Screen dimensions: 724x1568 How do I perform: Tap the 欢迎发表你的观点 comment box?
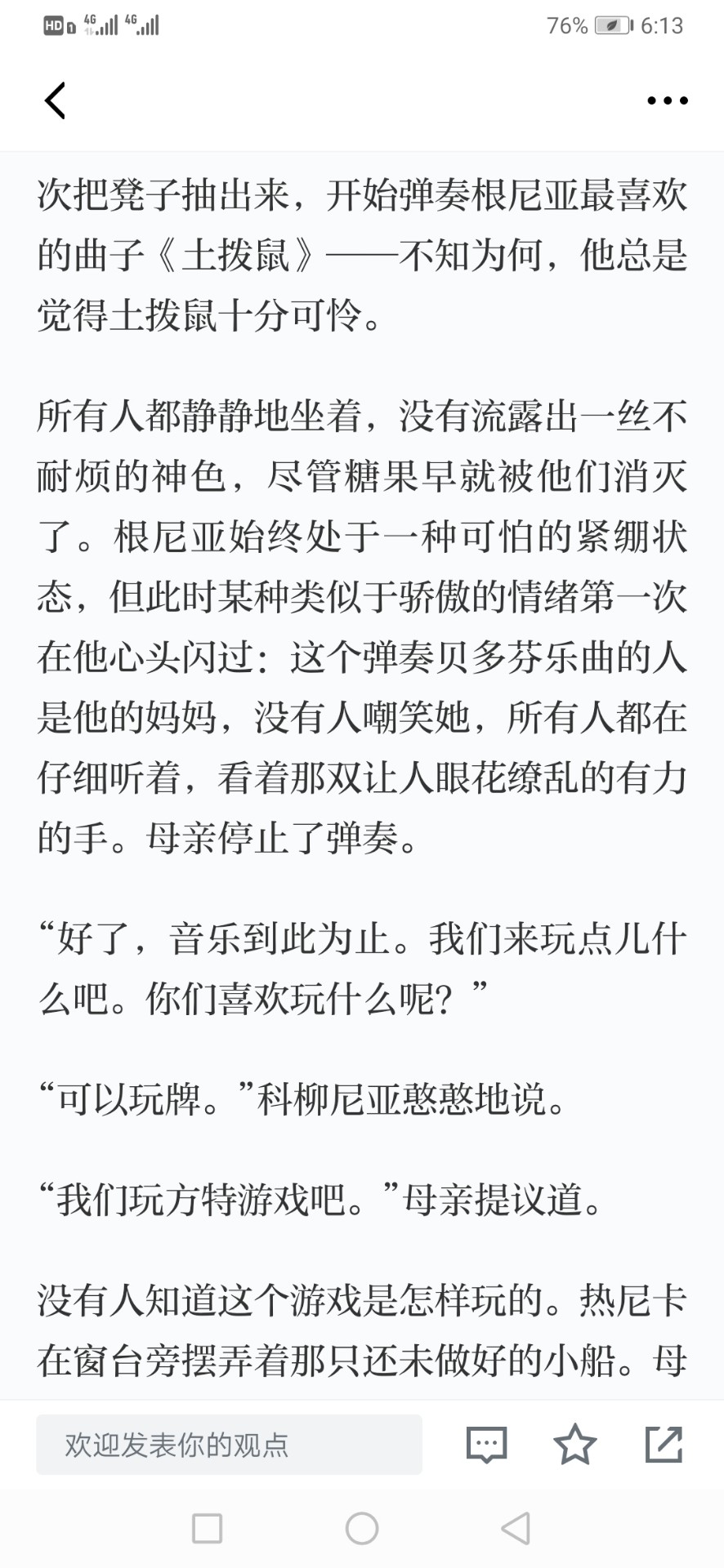click(x=229, y=1445)
